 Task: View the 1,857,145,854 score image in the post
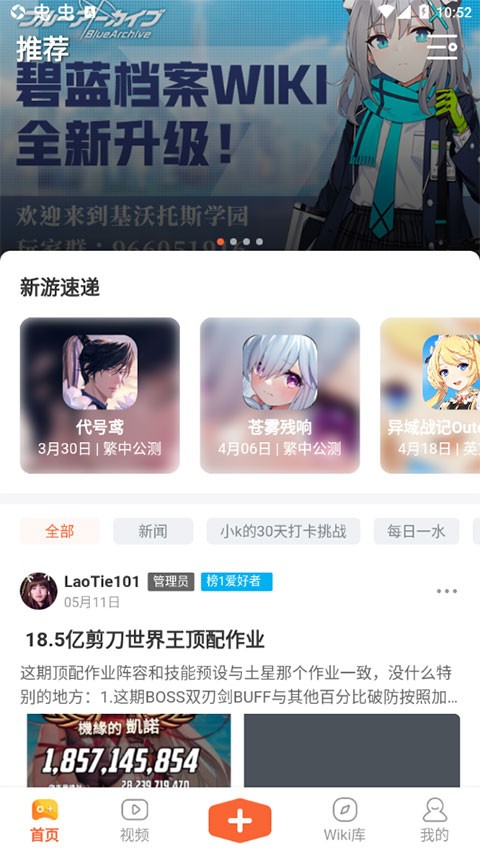(129, 751)
